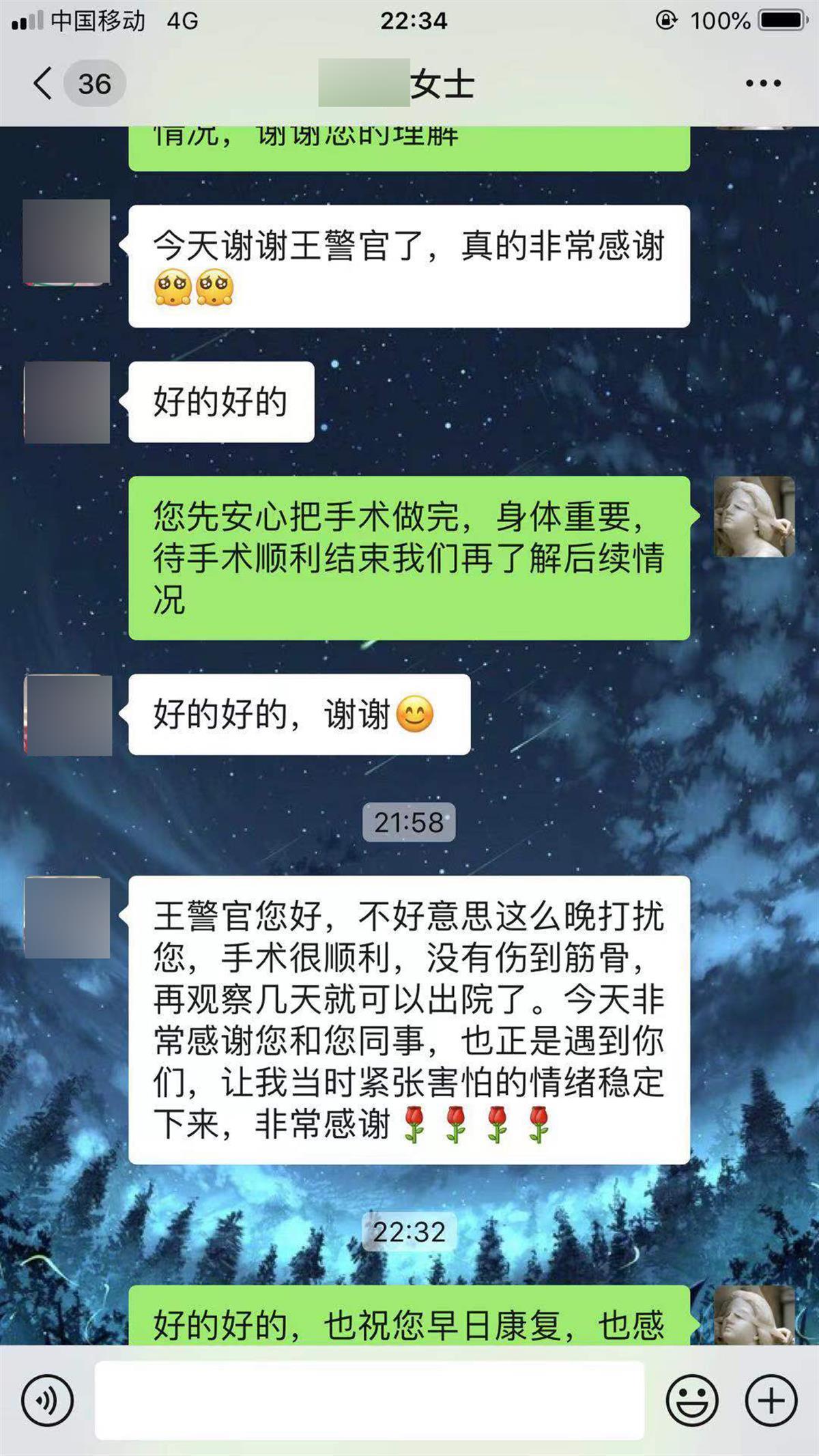Viewport: 819px width, 1456px height.
Task: Switch to voice message input
Action: 47,1401
